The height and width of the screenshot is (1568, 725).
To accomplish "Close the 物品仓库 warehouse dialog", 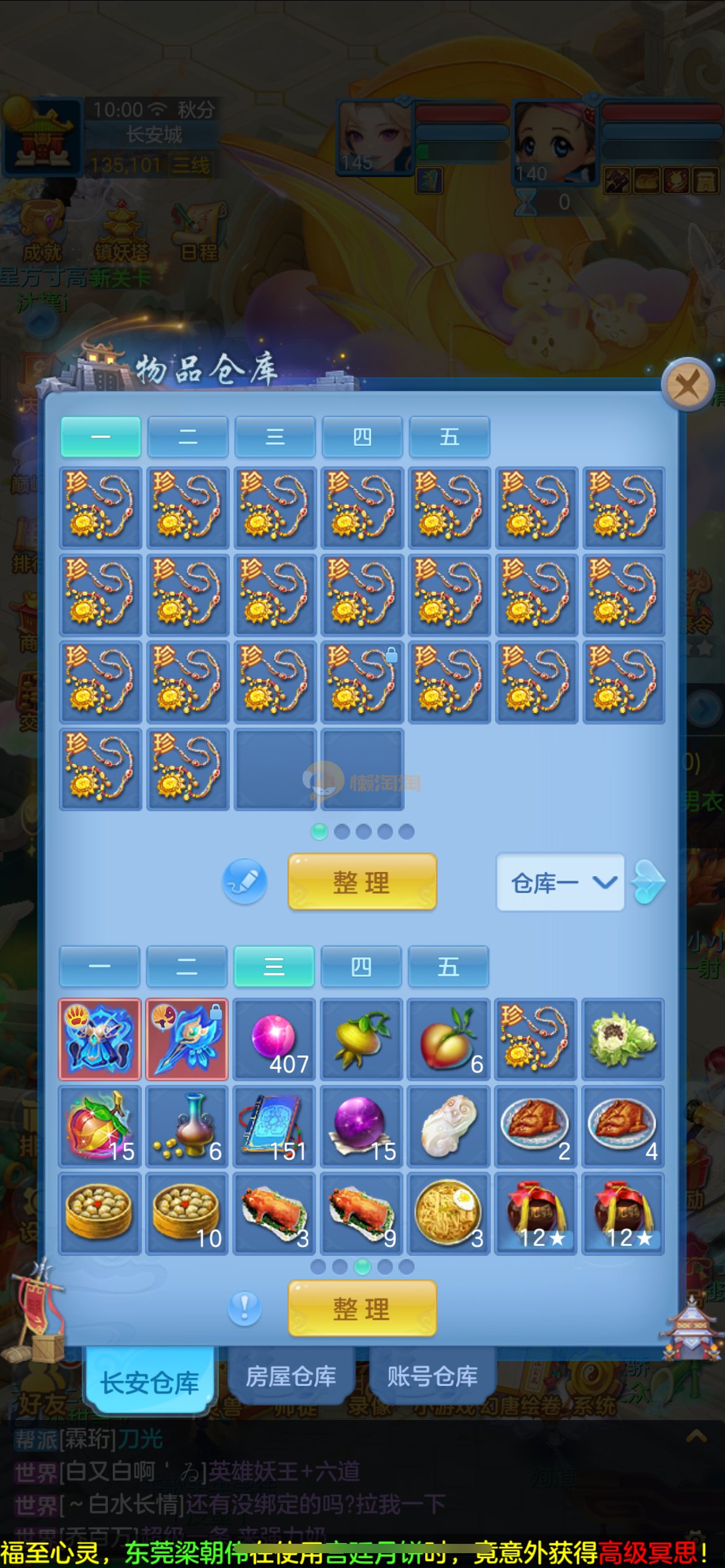I will pos(687,385).
